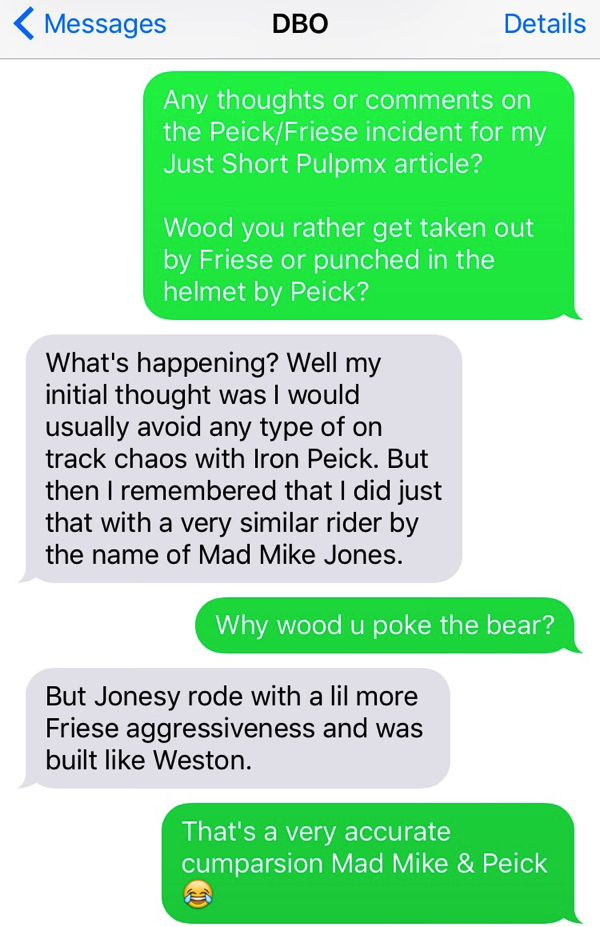
Task: Go back to Messages list
Action: [90, 24]
